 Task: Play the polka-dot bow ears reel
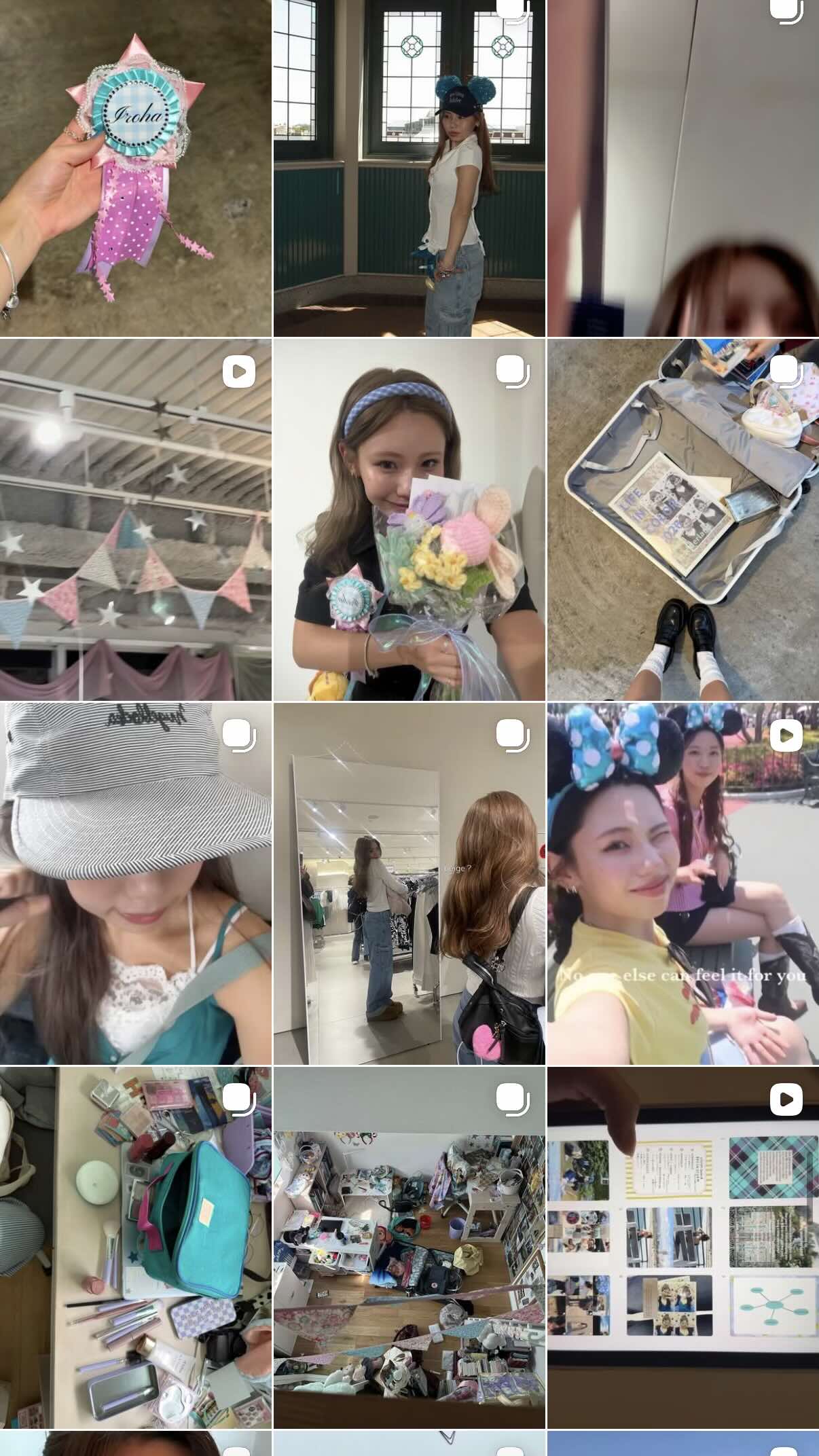(x=683, y=884)
